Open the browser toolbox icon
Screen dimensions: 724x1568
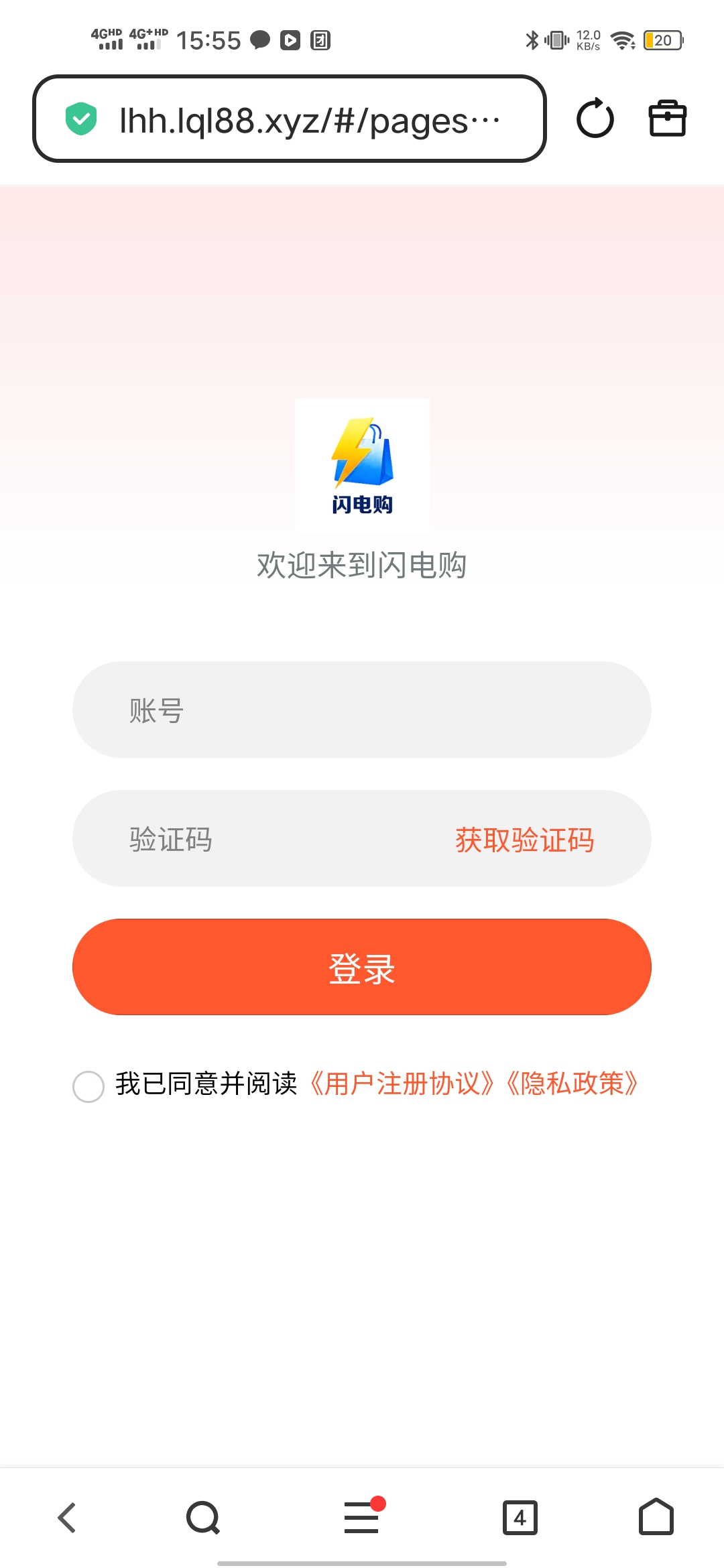(x=667, y=119)
